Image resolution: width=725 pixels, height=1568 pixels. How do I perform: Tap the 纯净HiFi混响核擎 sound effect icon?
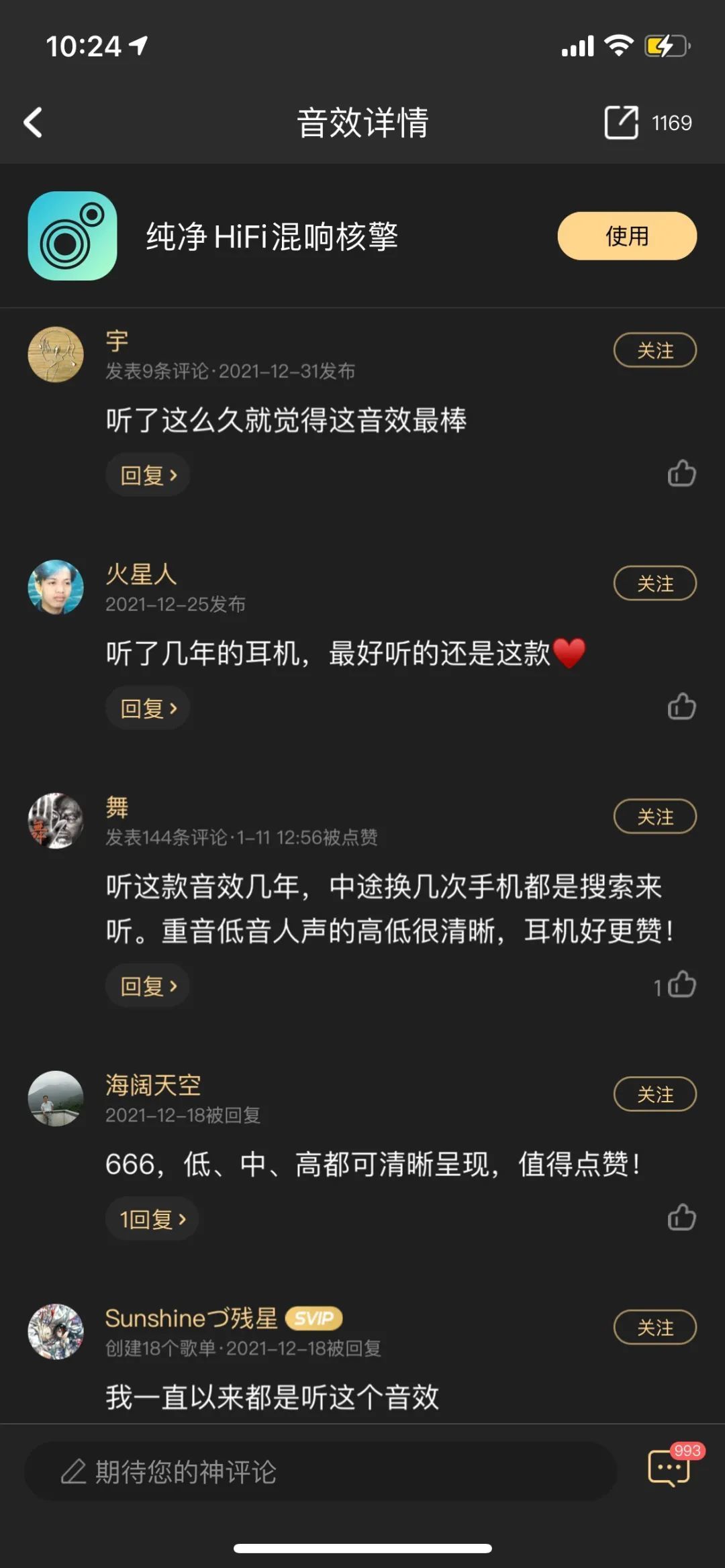72,236
